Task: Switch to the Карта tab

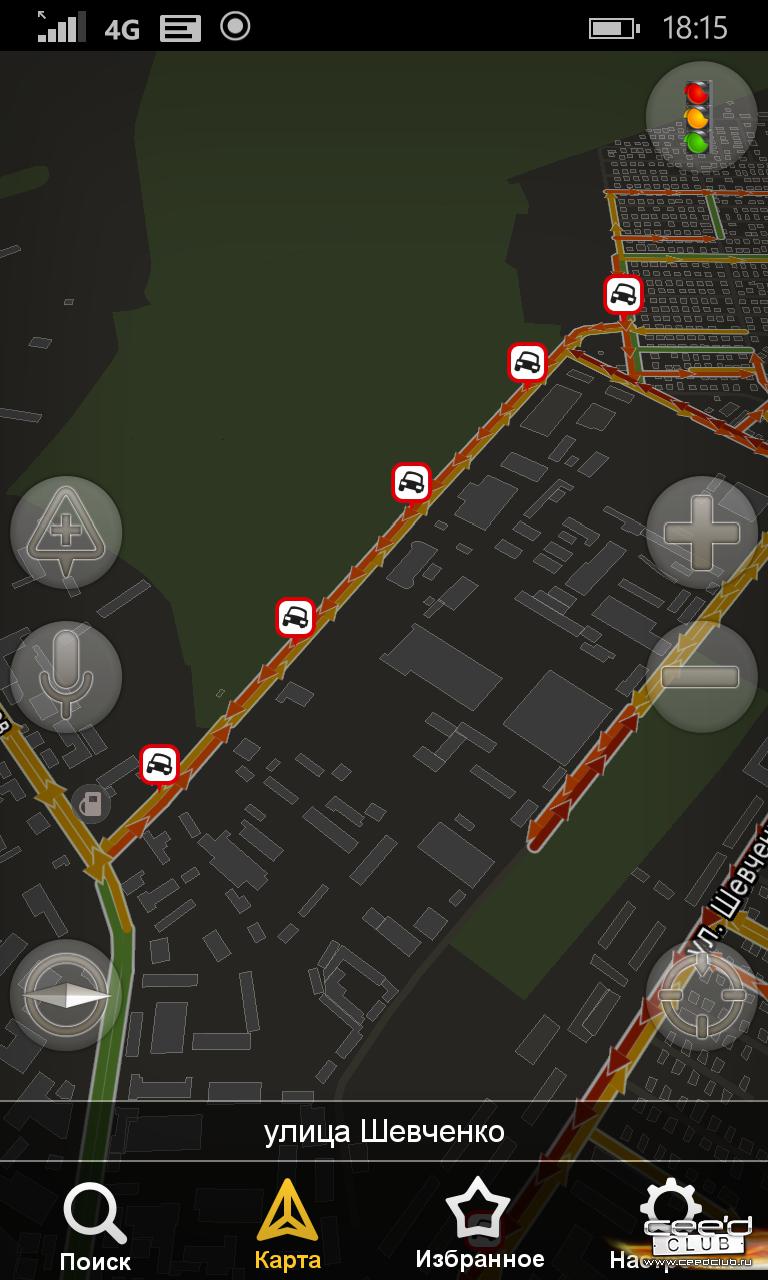Action: 288,1225
